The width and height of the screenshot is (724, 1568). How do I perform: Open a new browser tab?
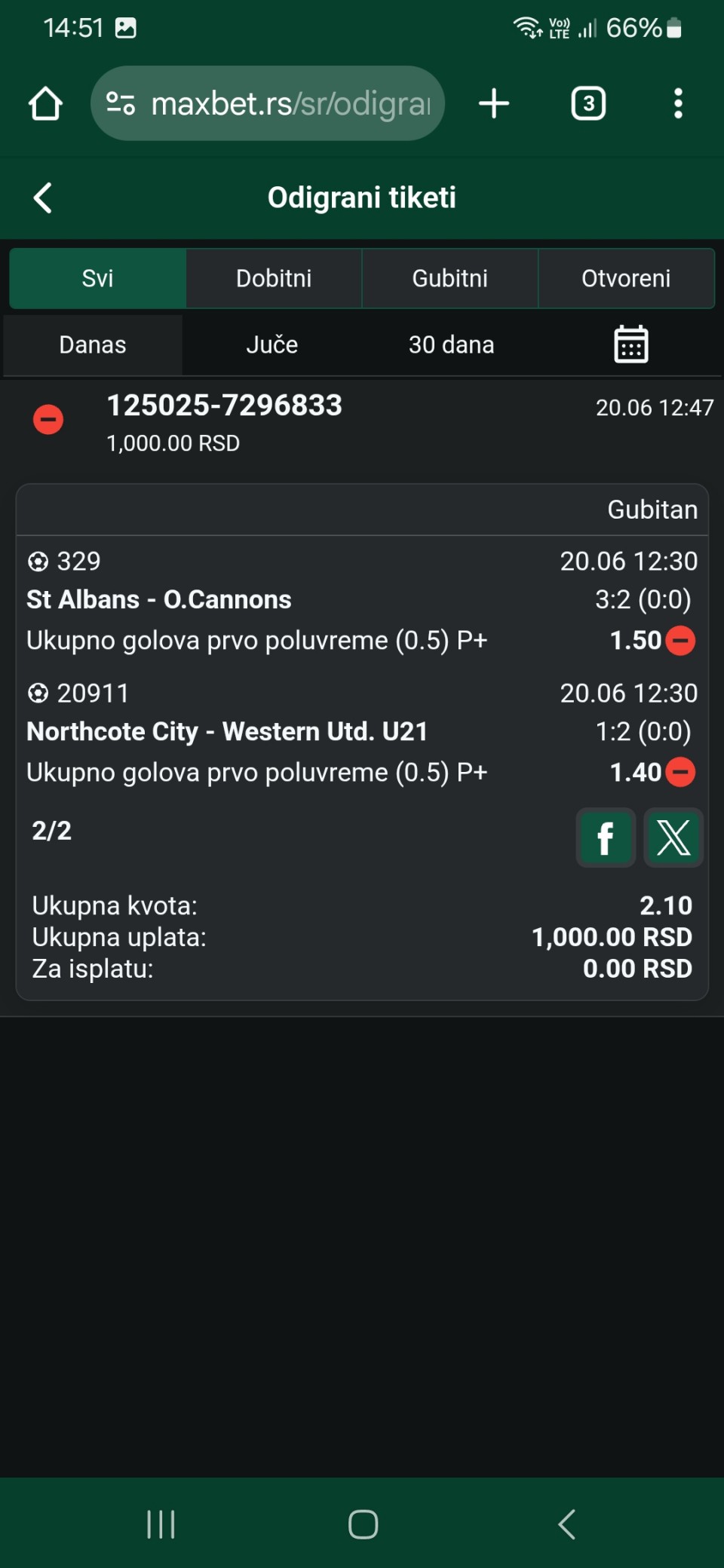(x=494, y=103)
